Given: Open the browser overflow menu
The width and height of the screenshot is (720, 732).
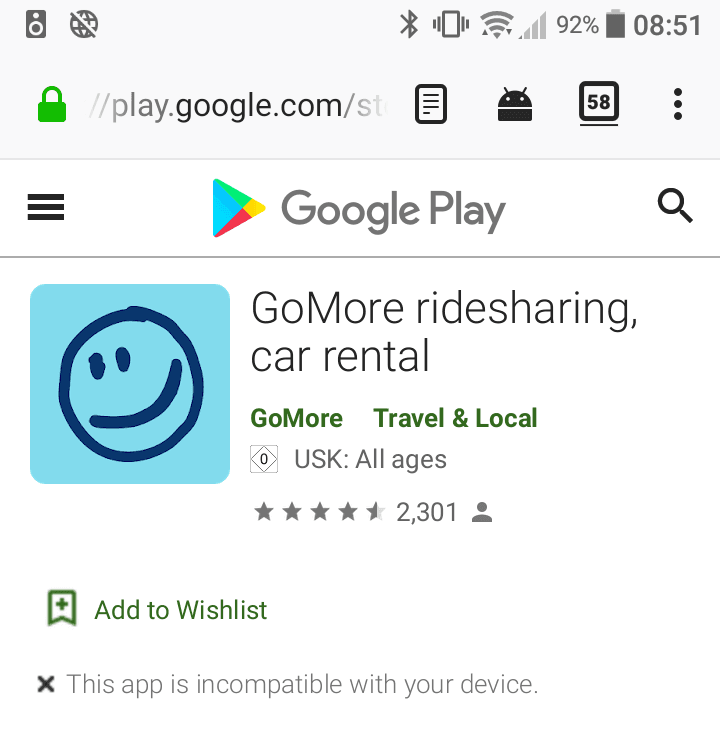Looking at the screenshot, I should pos(678,103).
